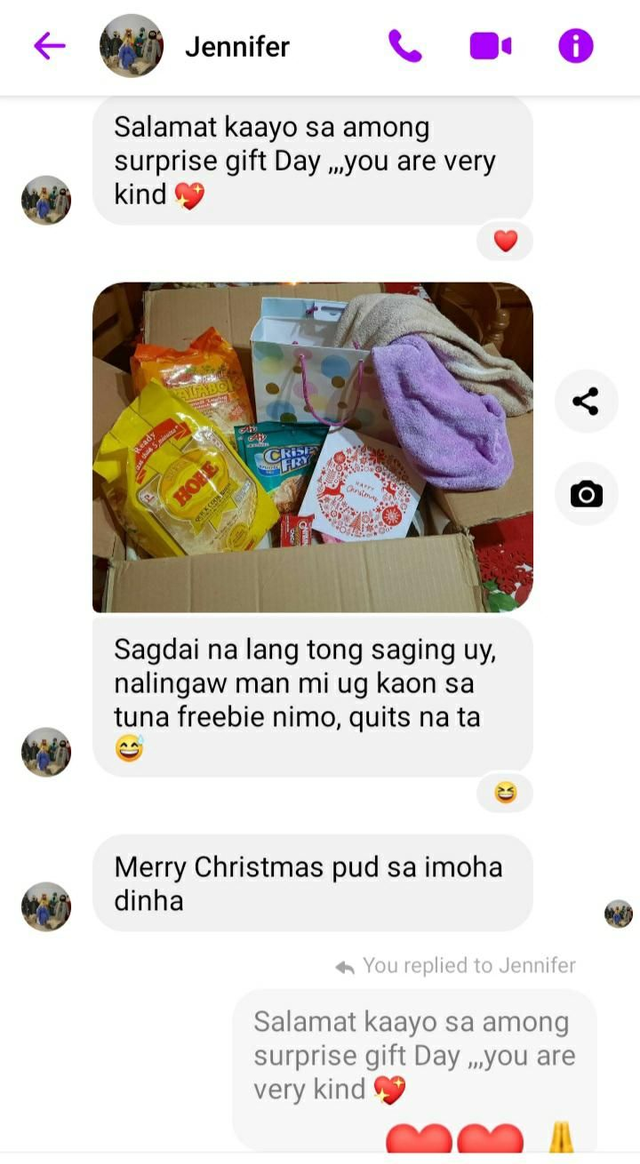This screenshot has width=640, height=1164.
Task: Open the camera icon beside the photo
Action: [x=586, y=494]
